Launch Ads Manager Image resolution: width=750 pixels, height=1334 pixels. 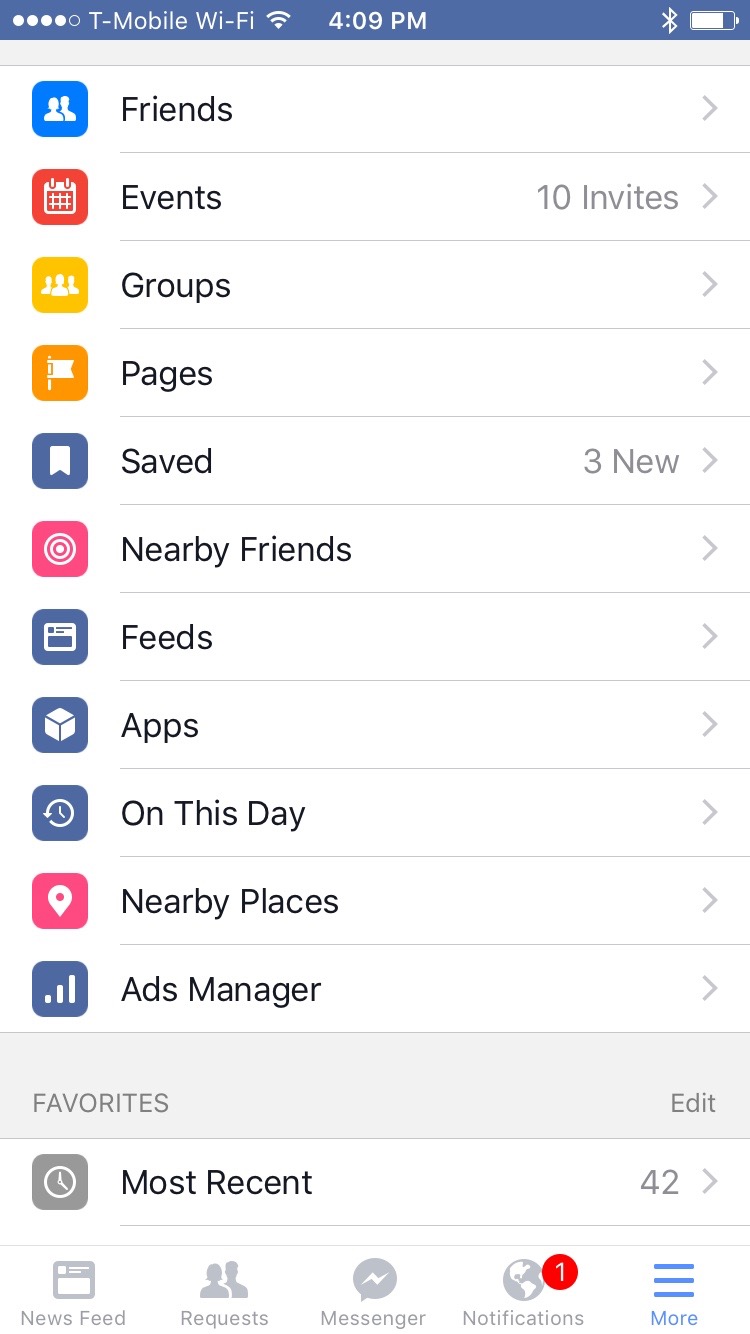tap(375, 989)
